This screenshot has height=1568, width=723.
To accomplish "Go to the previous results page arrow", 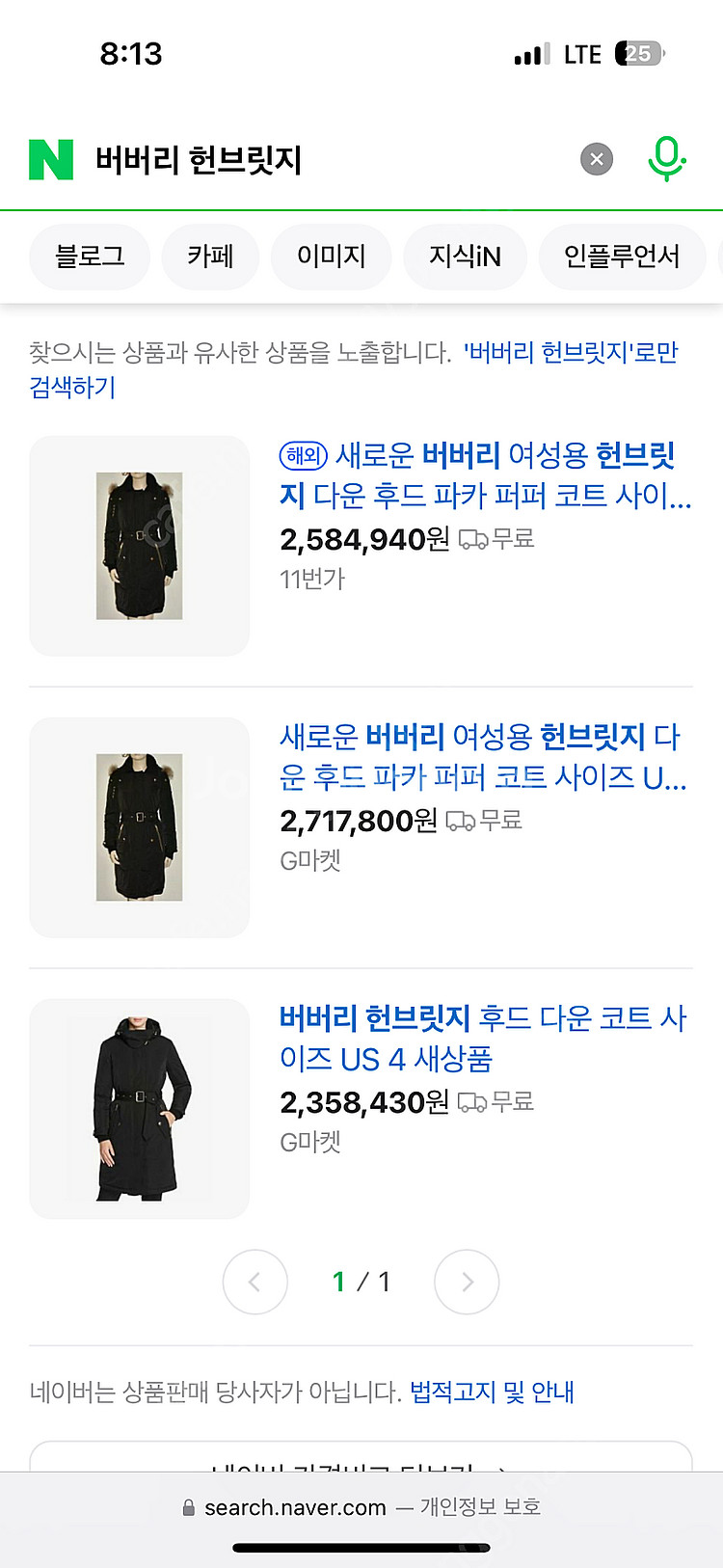I will tap(255, 1282).
